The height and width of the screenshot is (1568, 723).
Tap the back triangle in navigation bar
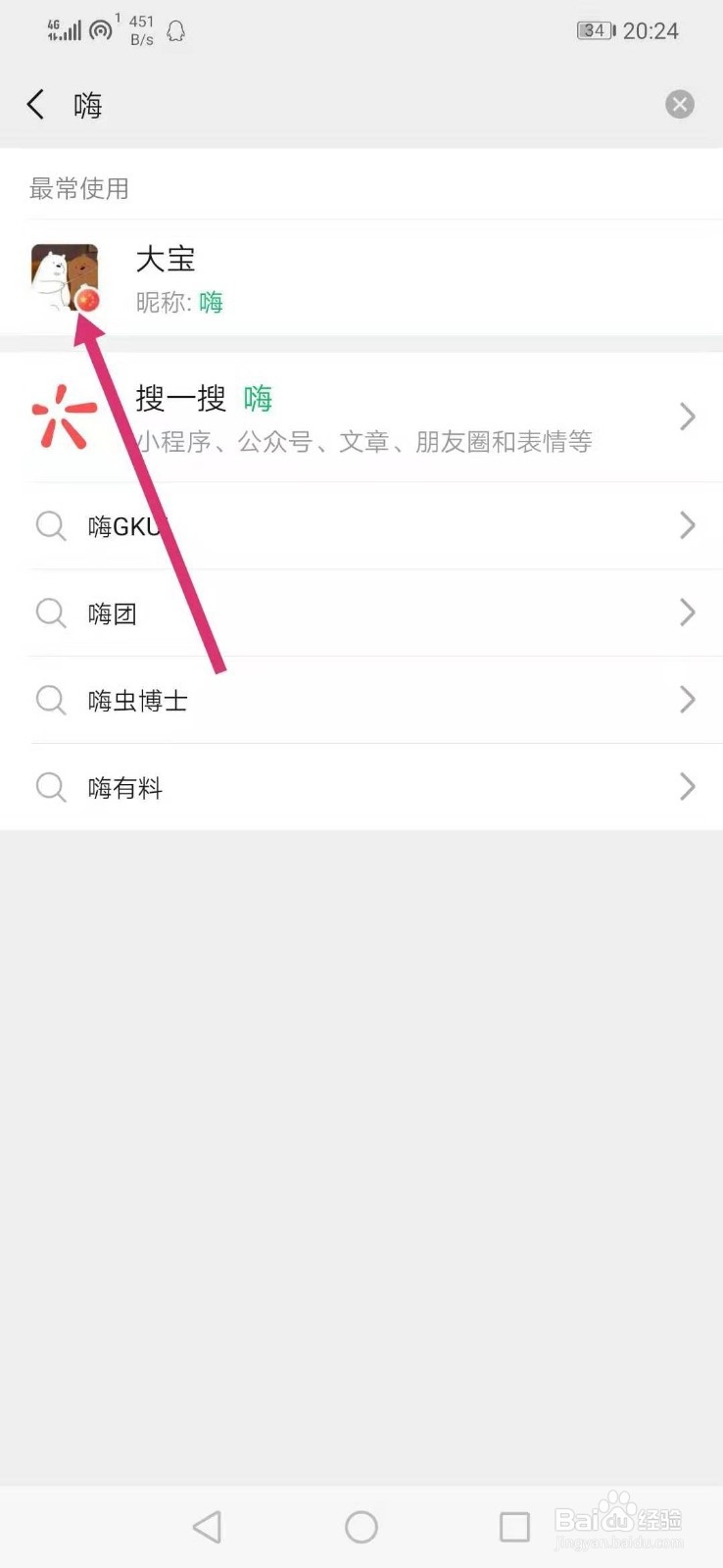[x=208, y=1526]
